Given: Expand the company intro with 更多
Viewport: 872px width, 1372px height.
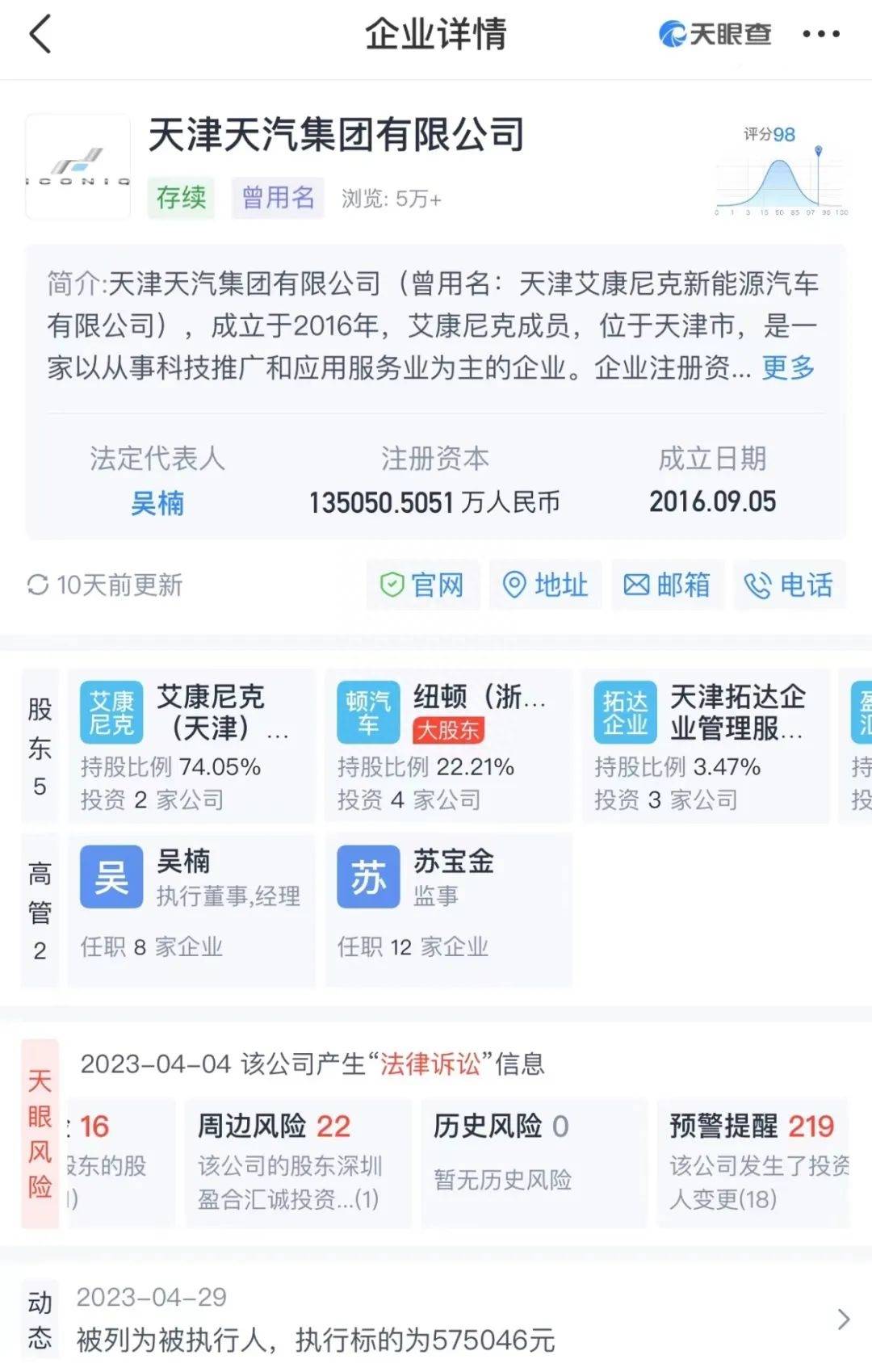Looking at the screenshot, I should (788, 367).
